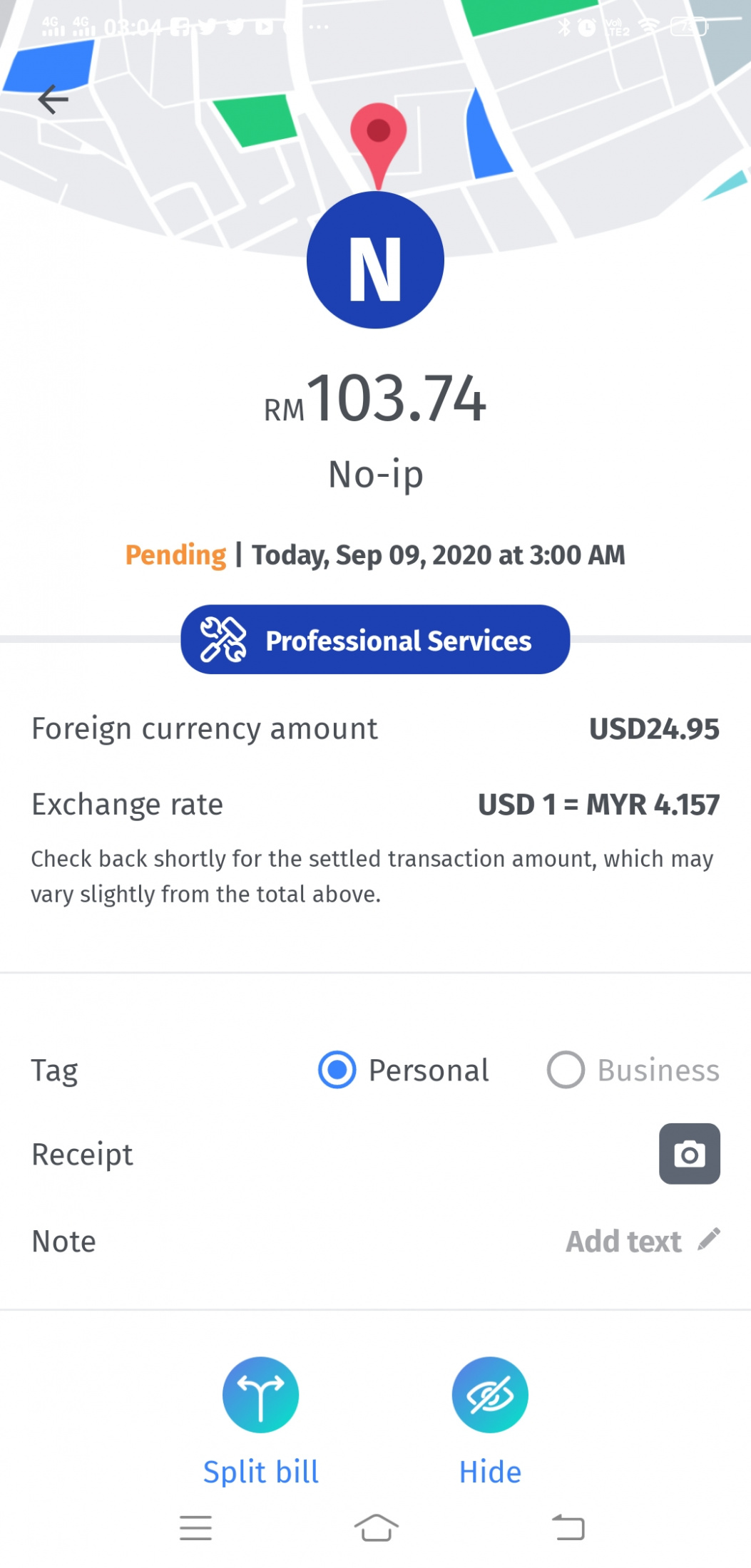Open the Professional Services category chip
Viewport: 751px width, 1568px height.
pos(375,639)
